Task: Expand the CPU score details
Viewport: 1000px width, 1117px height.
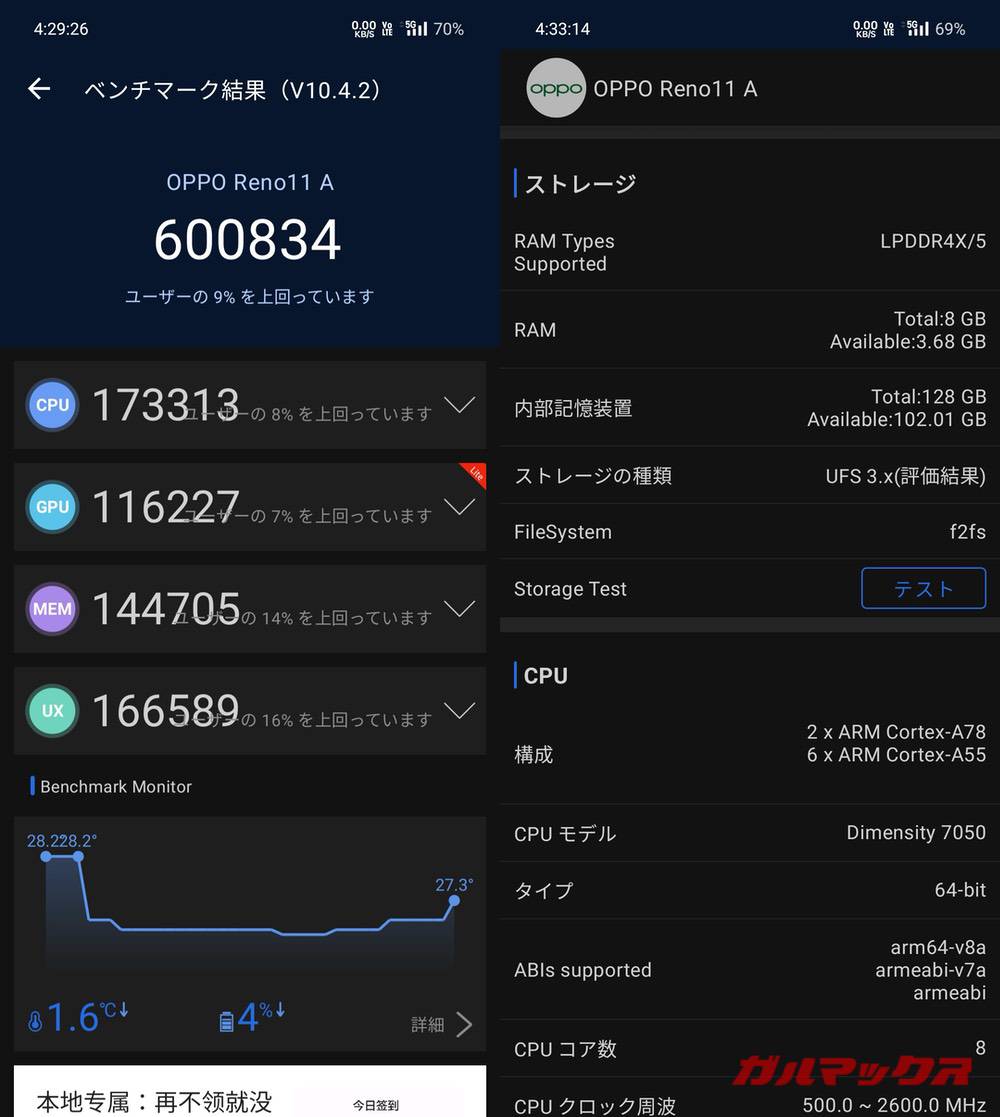Action: click(459, 404)
